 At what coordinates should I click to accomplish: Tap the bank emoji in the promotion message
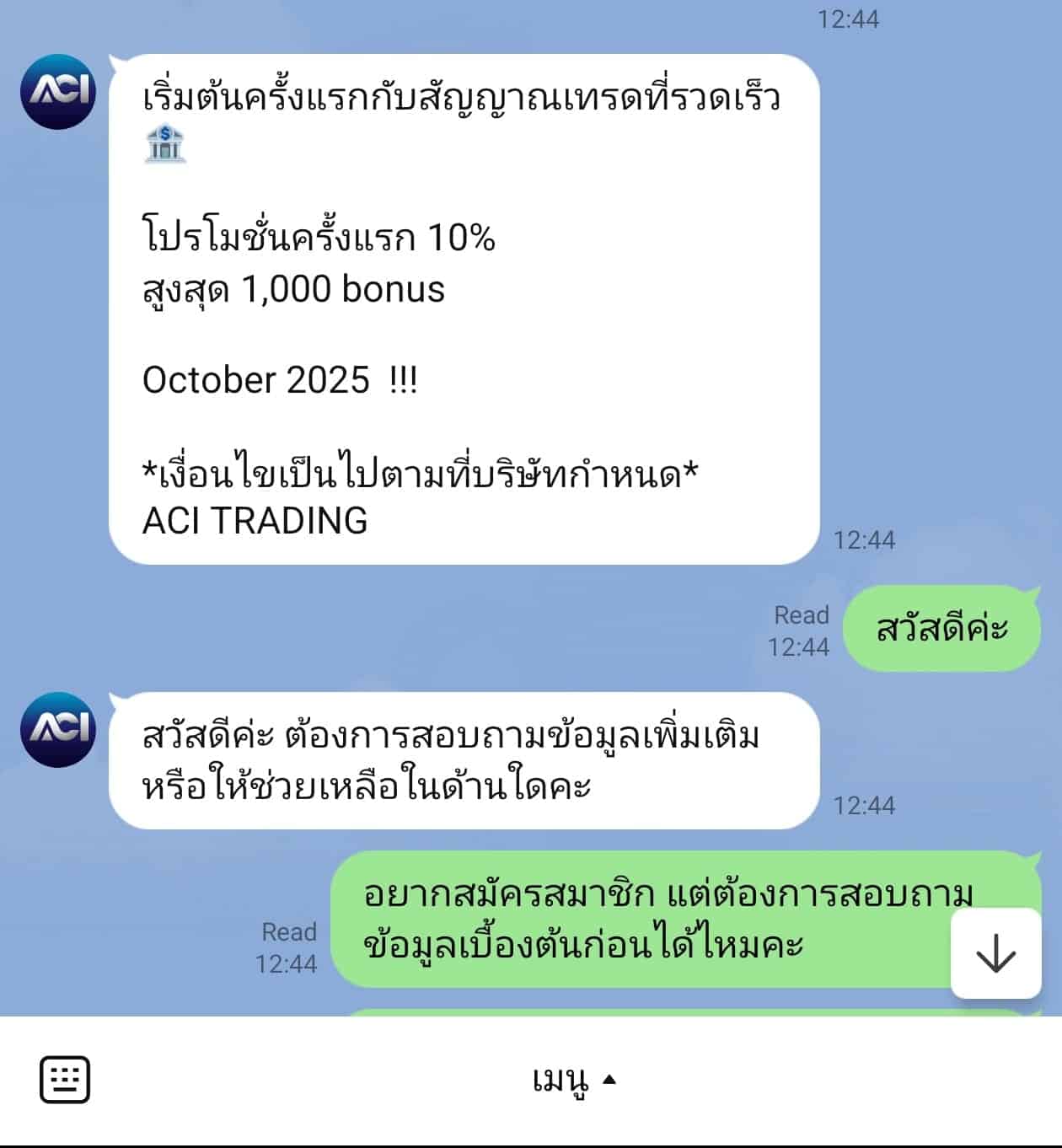point(165,142)
